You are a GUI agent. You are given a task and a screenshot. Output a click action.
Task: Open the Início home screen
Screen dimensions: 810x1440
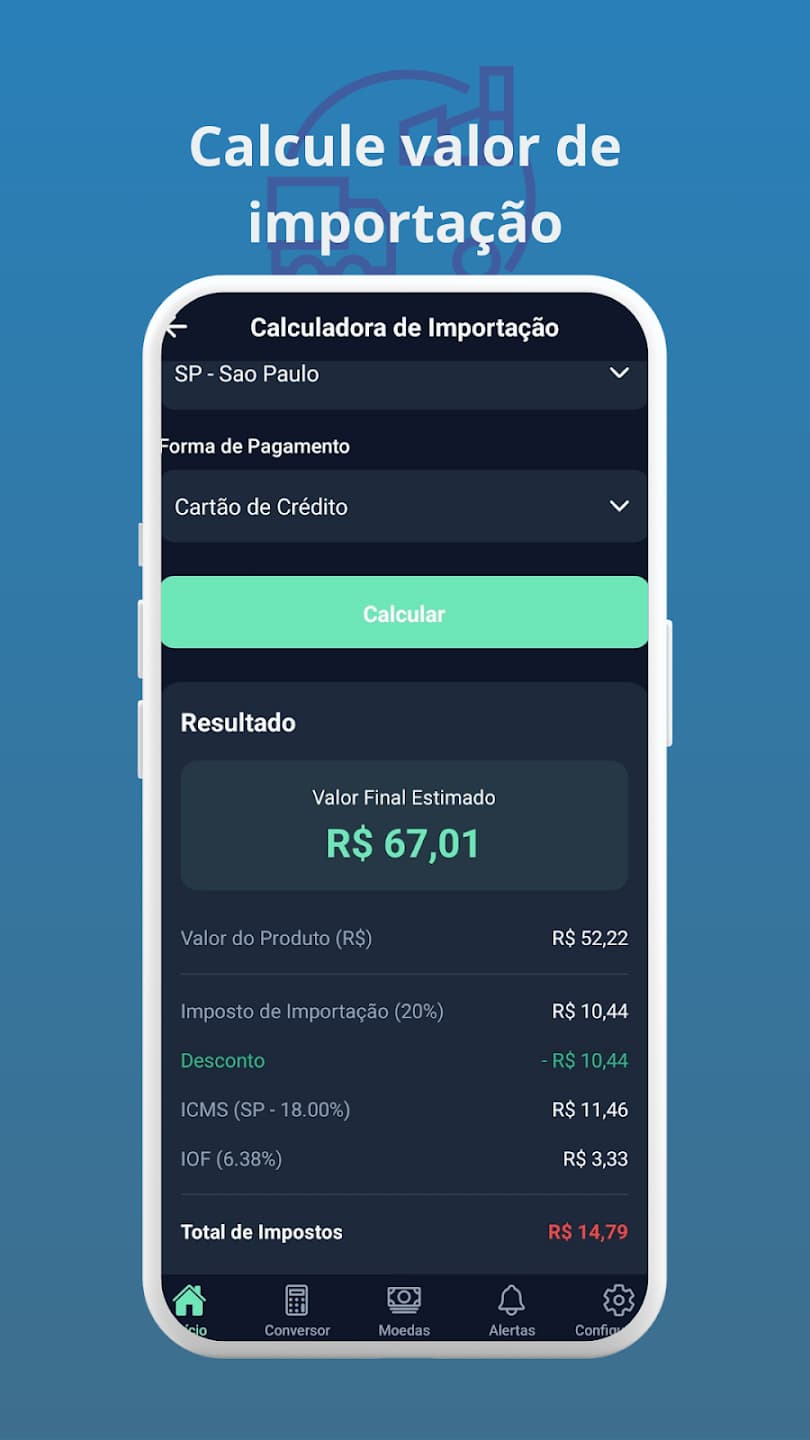(x=190, y=1300)
